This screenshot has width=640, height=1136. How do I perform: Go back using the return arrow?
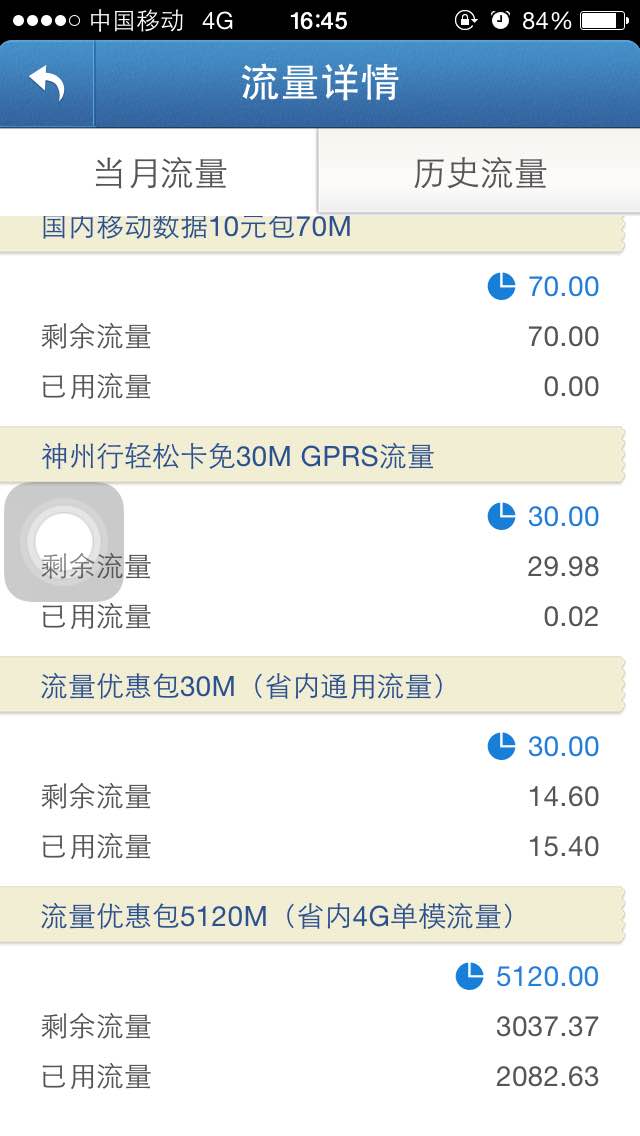pyautogui.click(x=47, y=83)
